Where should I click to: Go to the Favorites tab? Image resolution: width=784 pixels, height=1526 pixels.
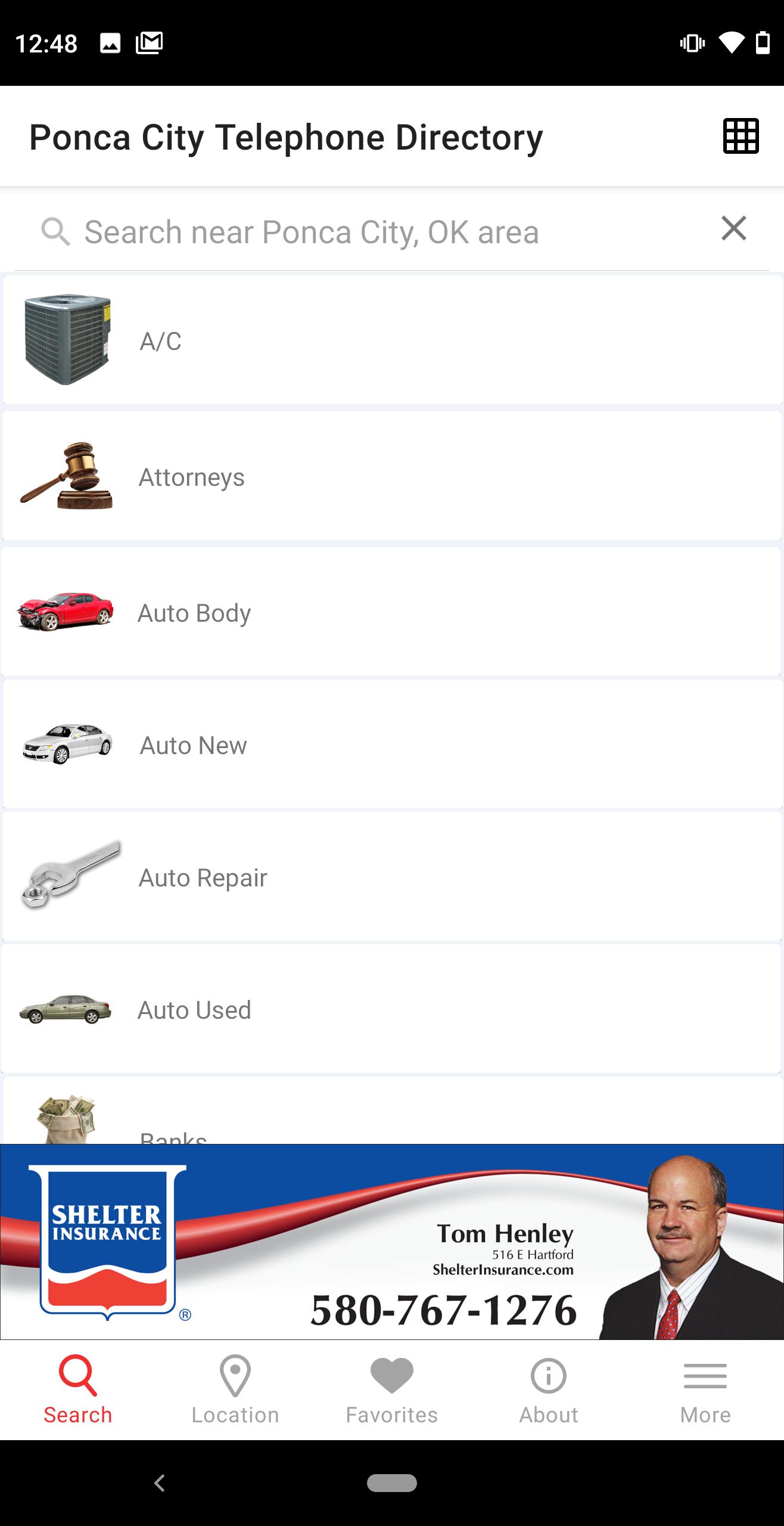tap(391, 1390)
